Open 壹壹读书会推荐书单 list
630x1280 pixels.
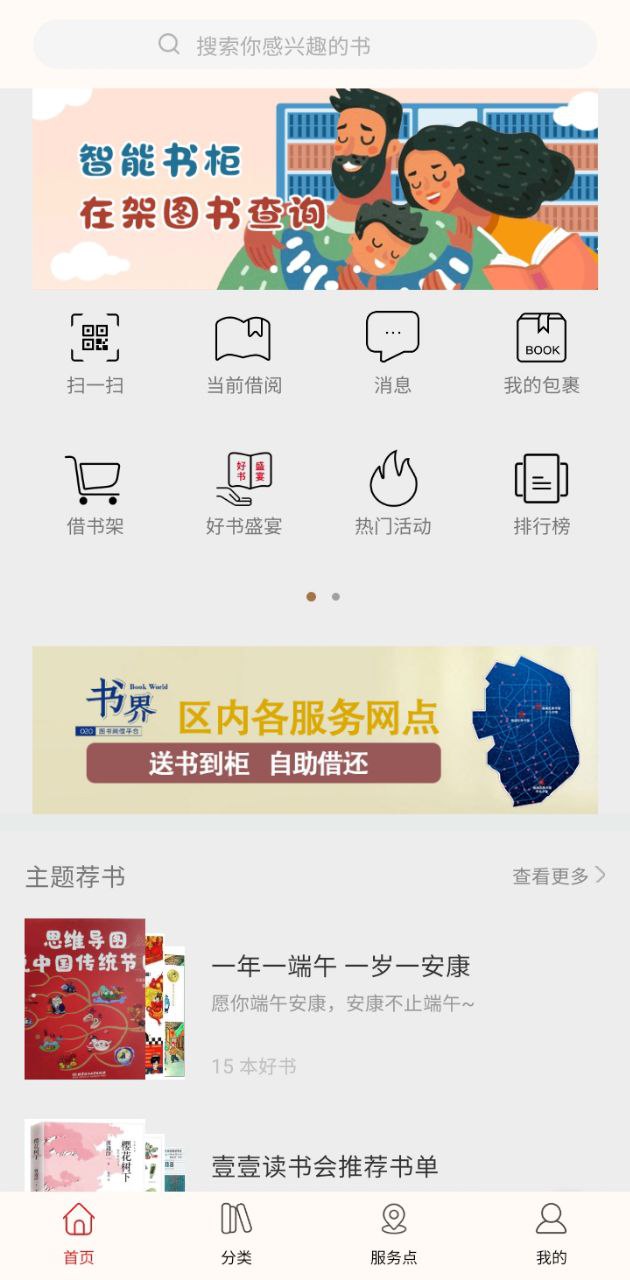(324, 1166)
